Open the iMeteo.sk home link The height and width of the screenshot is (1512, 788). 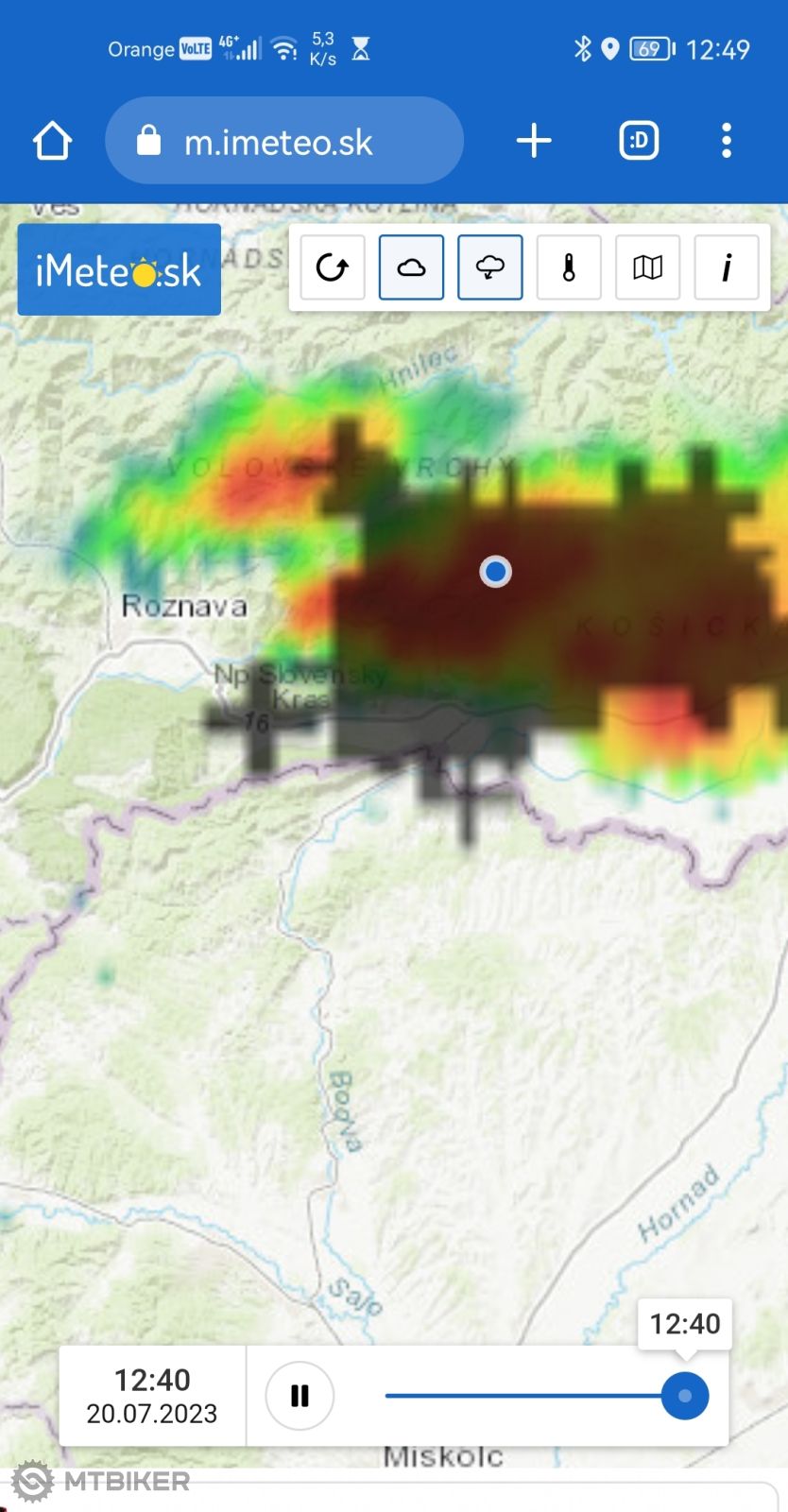tap(119, 270)
